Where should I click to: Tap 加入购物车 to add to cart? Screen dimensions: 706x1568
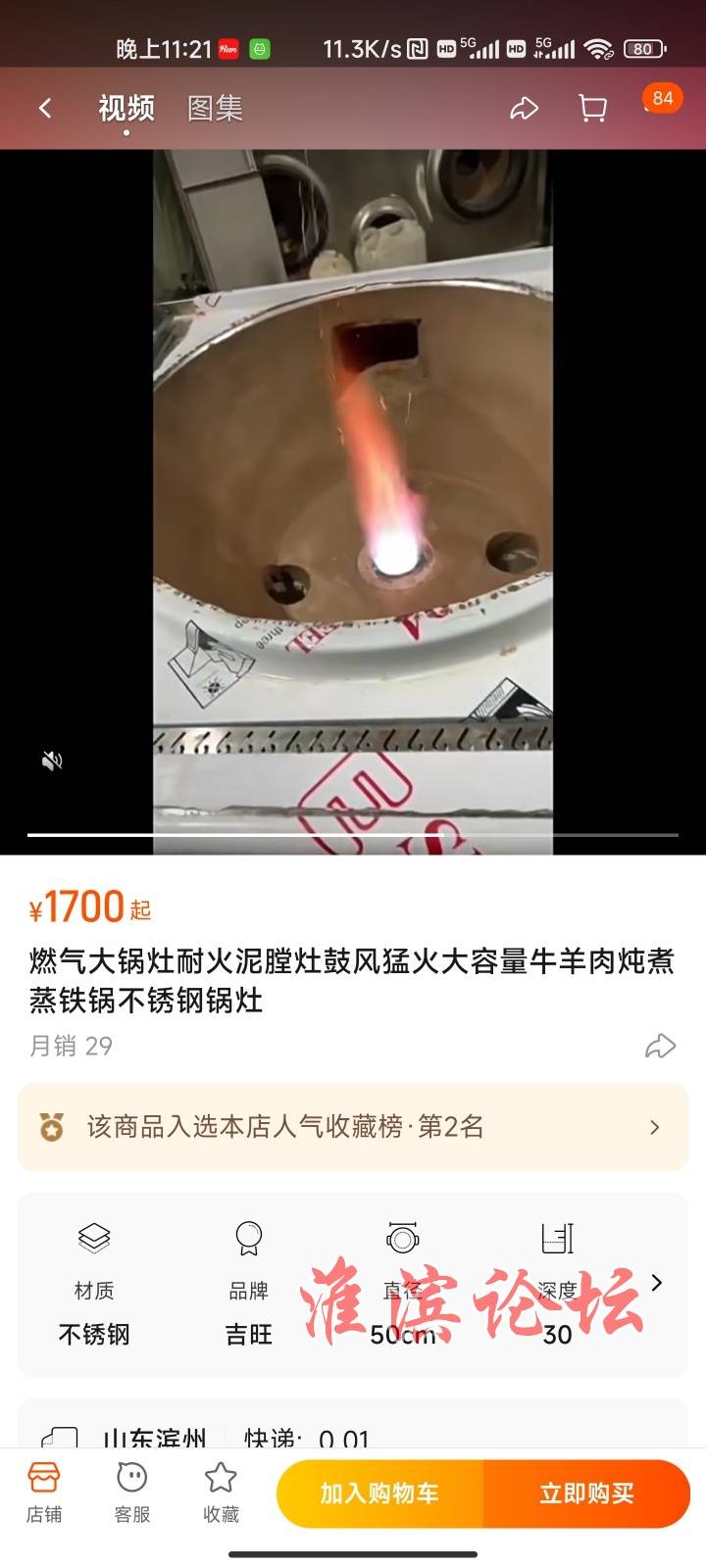(379, 1494)
